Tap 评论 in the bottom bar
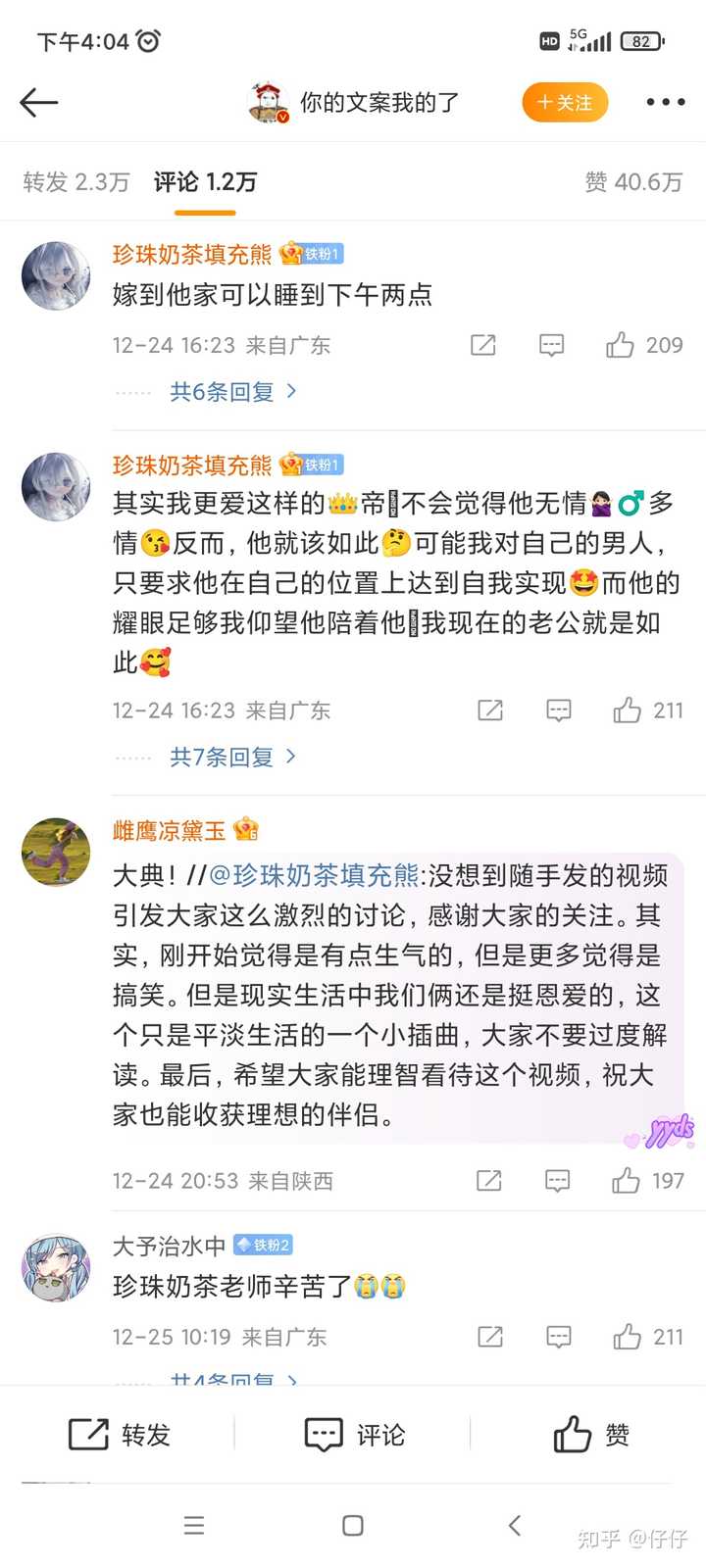The image size is (706, 1568). point(354,1435)
